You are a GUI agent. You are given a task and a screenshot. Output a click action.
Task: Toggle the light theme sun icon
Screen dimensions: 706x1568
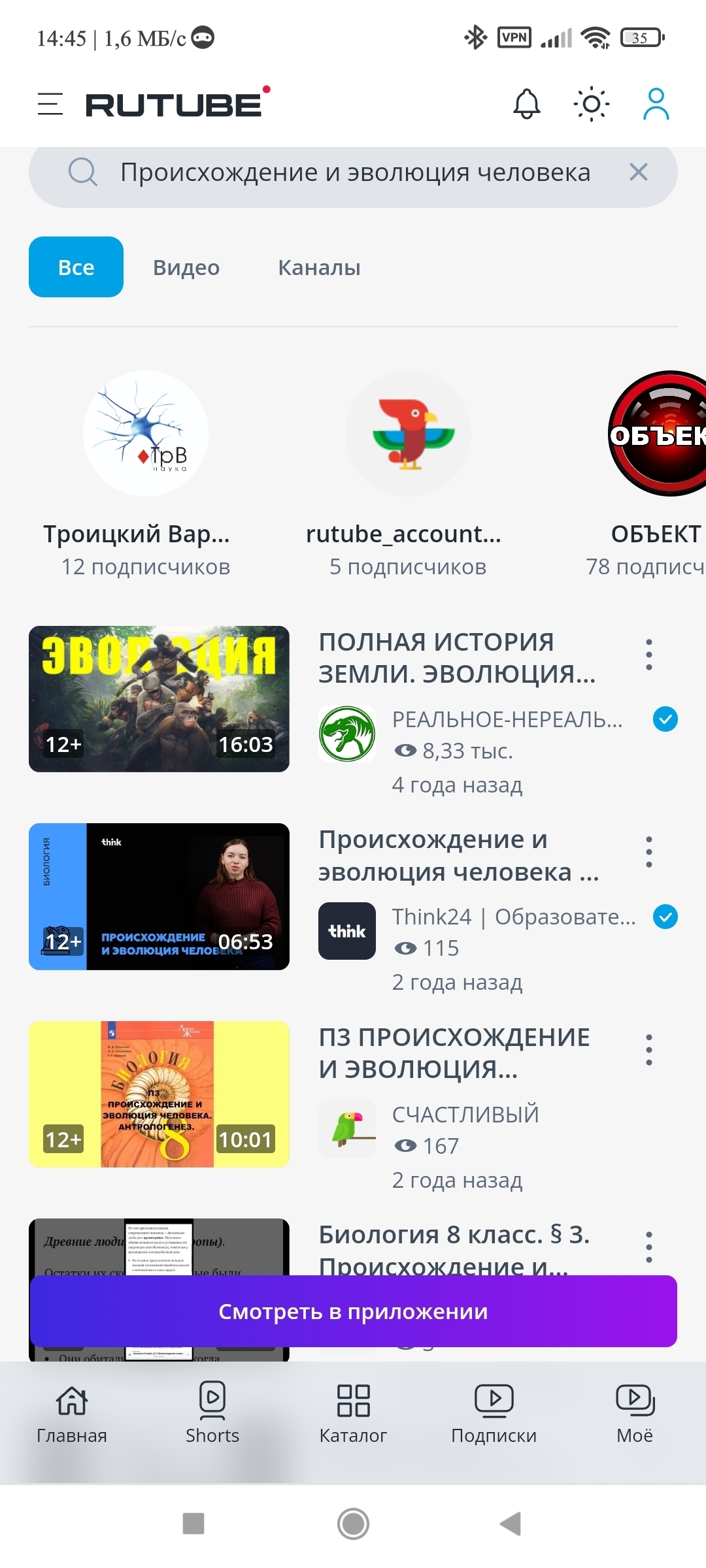tap(592, 104)
